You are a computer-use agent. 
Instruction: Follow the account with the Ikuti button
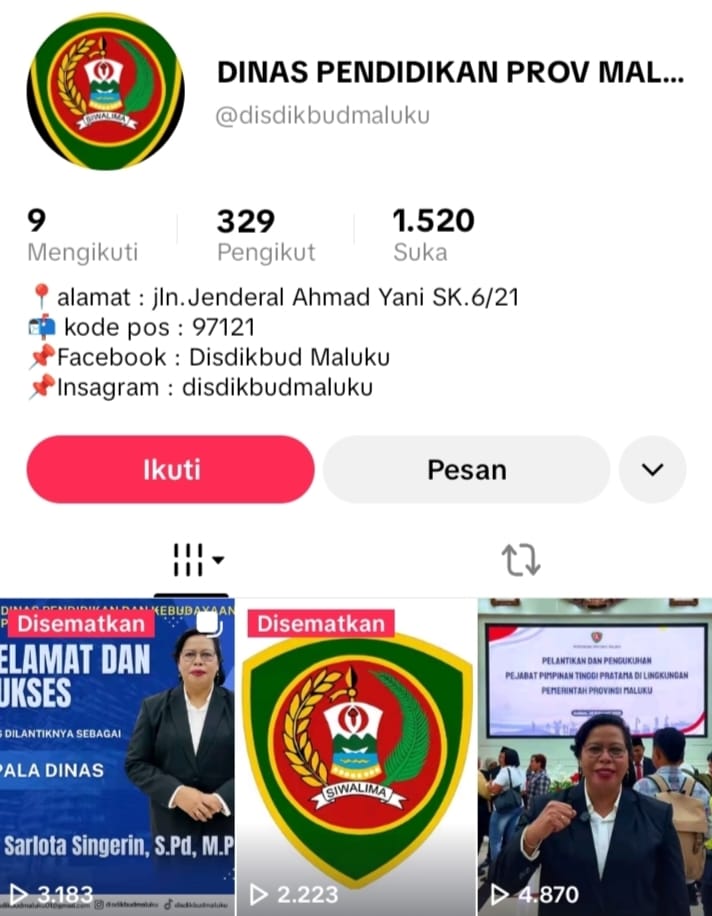tap(170, 469)
